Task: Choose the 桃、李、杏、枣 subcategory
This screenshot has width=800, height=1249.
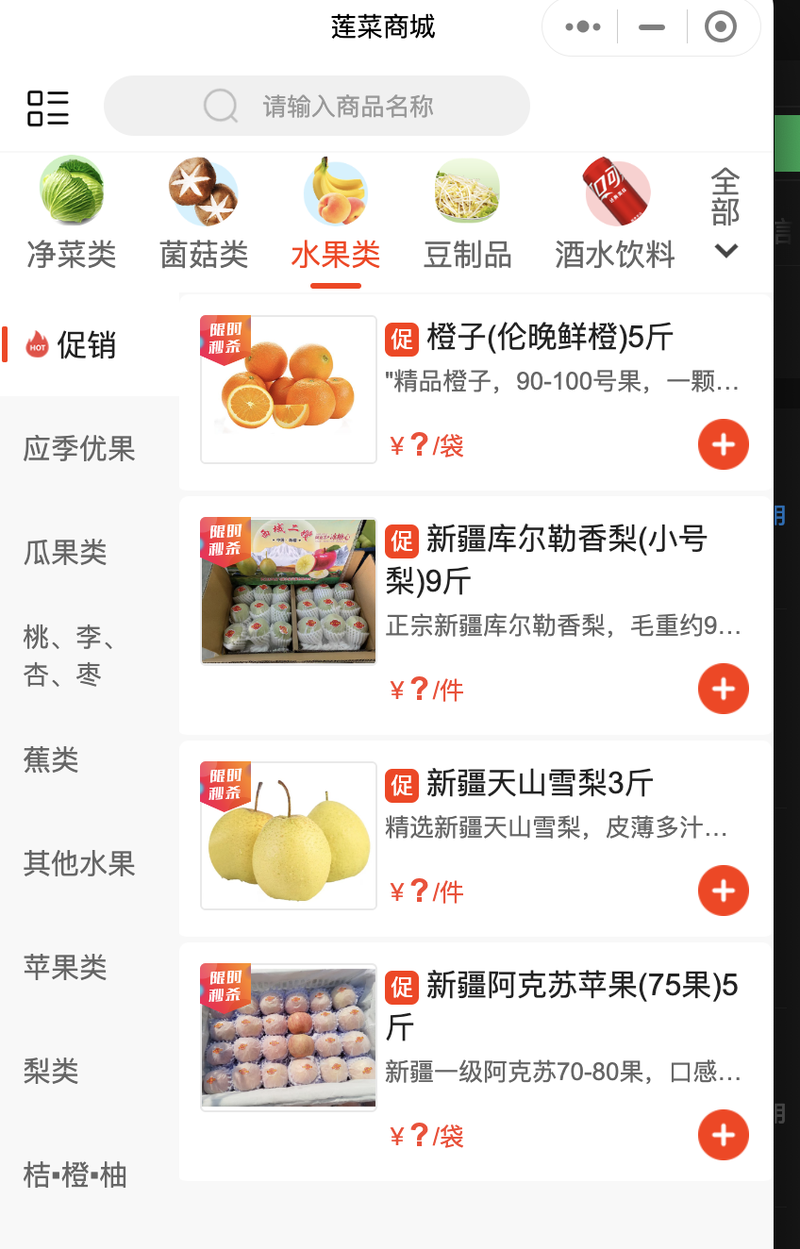Action: coord(70,656)
